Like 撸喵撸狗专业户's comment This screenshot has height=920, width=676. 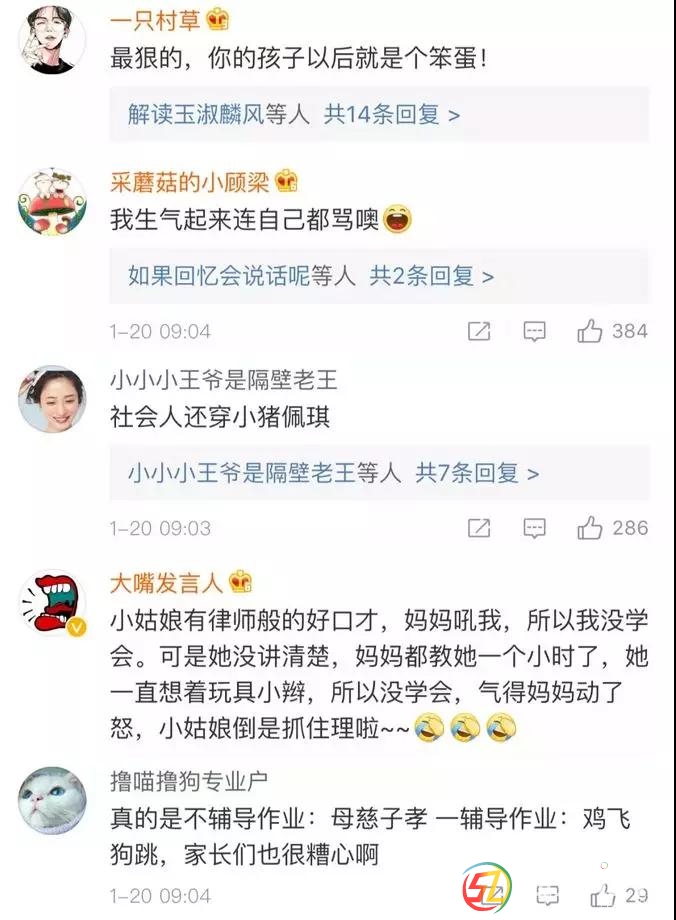603,895
